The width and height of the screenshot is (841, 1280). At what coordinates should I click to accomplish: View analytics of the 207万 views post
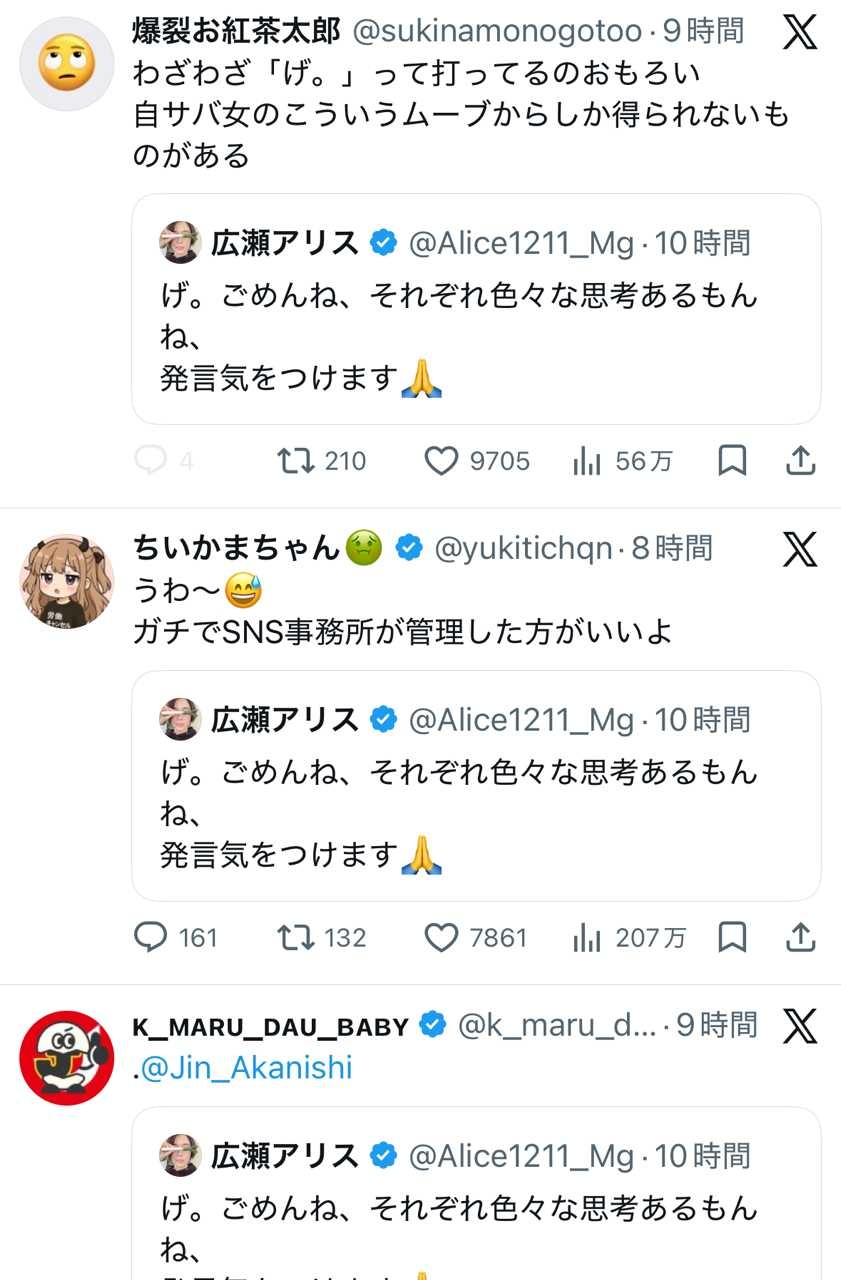tap(586, 937)
